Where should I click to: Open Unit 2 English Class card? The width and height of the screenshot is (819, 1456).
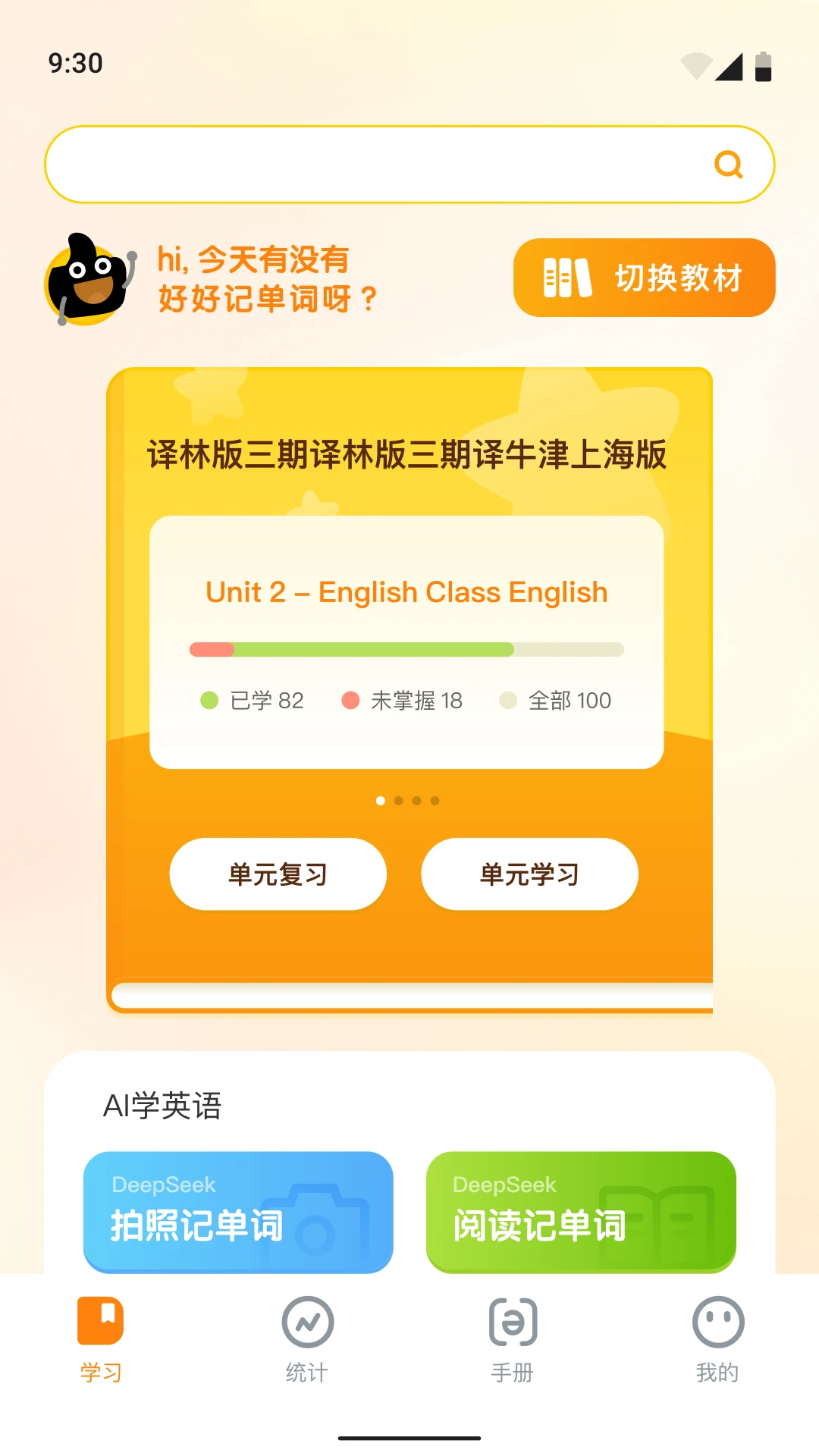407,641
